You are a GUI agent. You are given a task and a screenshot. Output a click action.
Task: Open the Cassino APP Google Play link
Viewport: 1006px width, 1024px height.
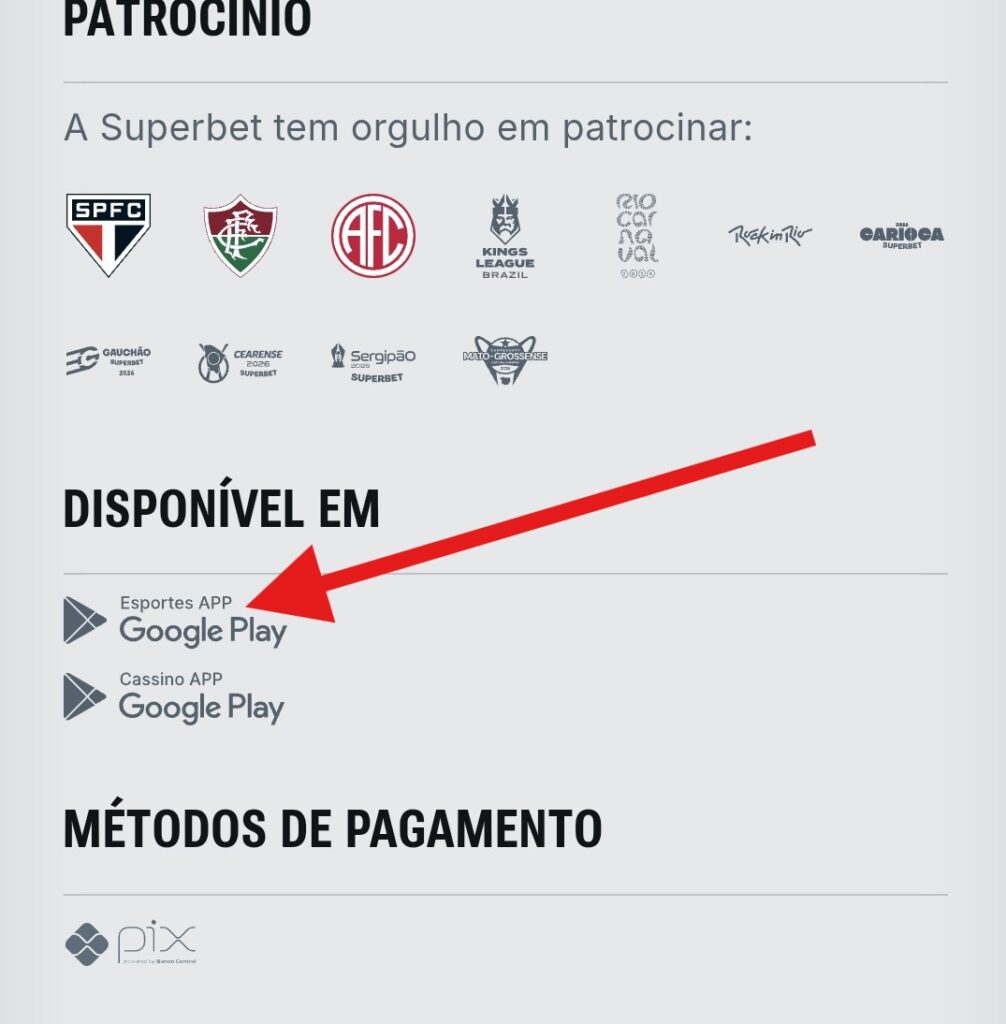175,697
